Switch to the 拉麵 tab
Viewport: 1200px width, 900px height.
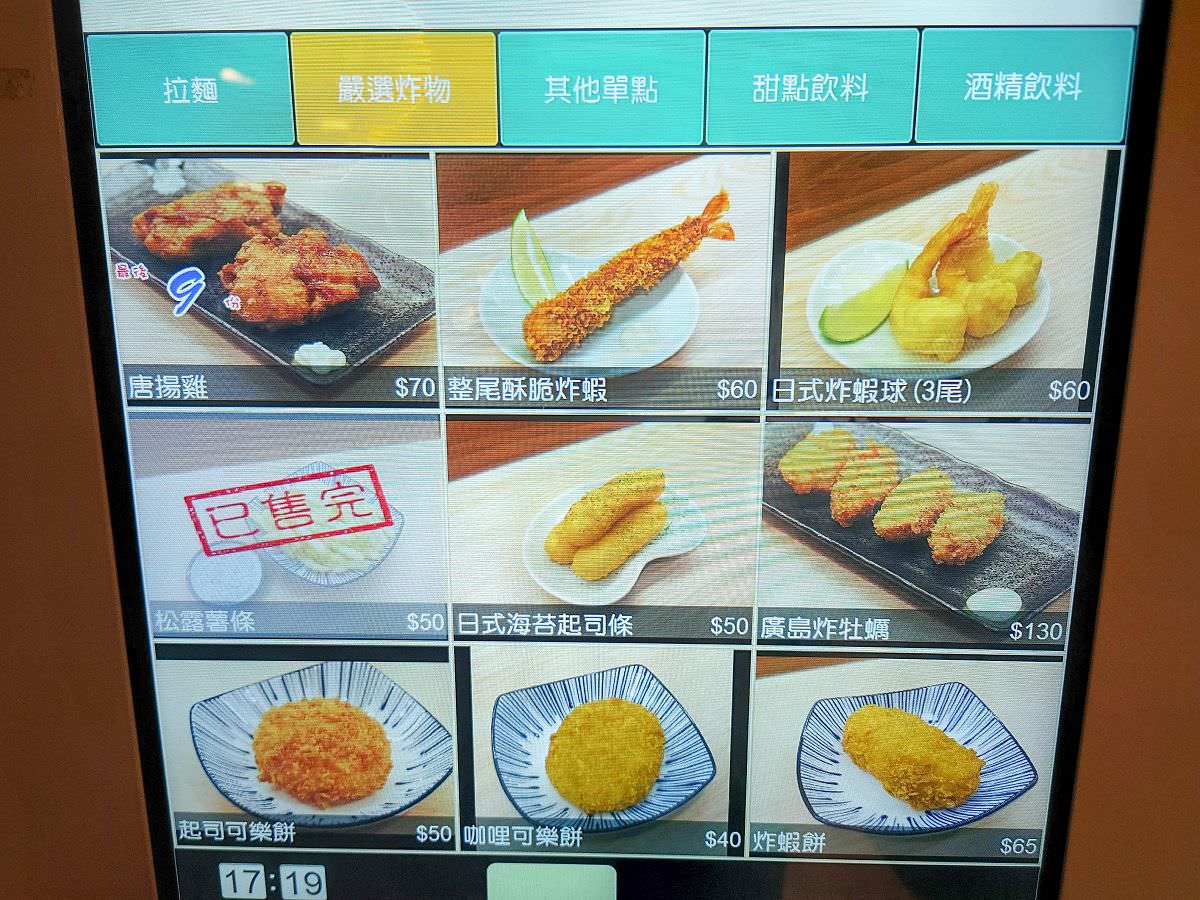point(191,89)
